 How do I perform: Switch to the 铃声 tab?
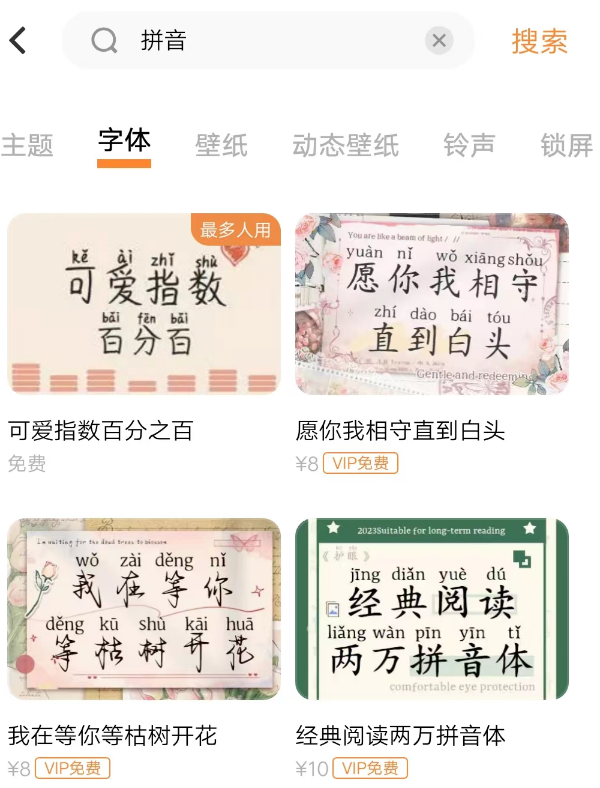[x=469, y=145]
